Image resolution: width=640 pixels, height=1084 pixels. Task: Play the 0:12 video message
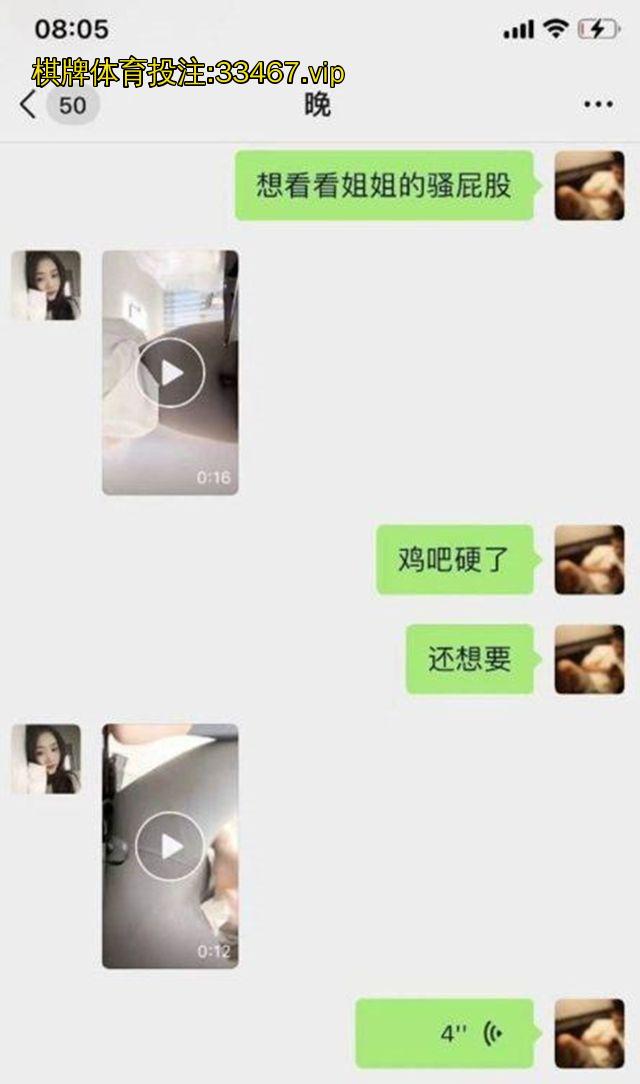click(170, 846)
